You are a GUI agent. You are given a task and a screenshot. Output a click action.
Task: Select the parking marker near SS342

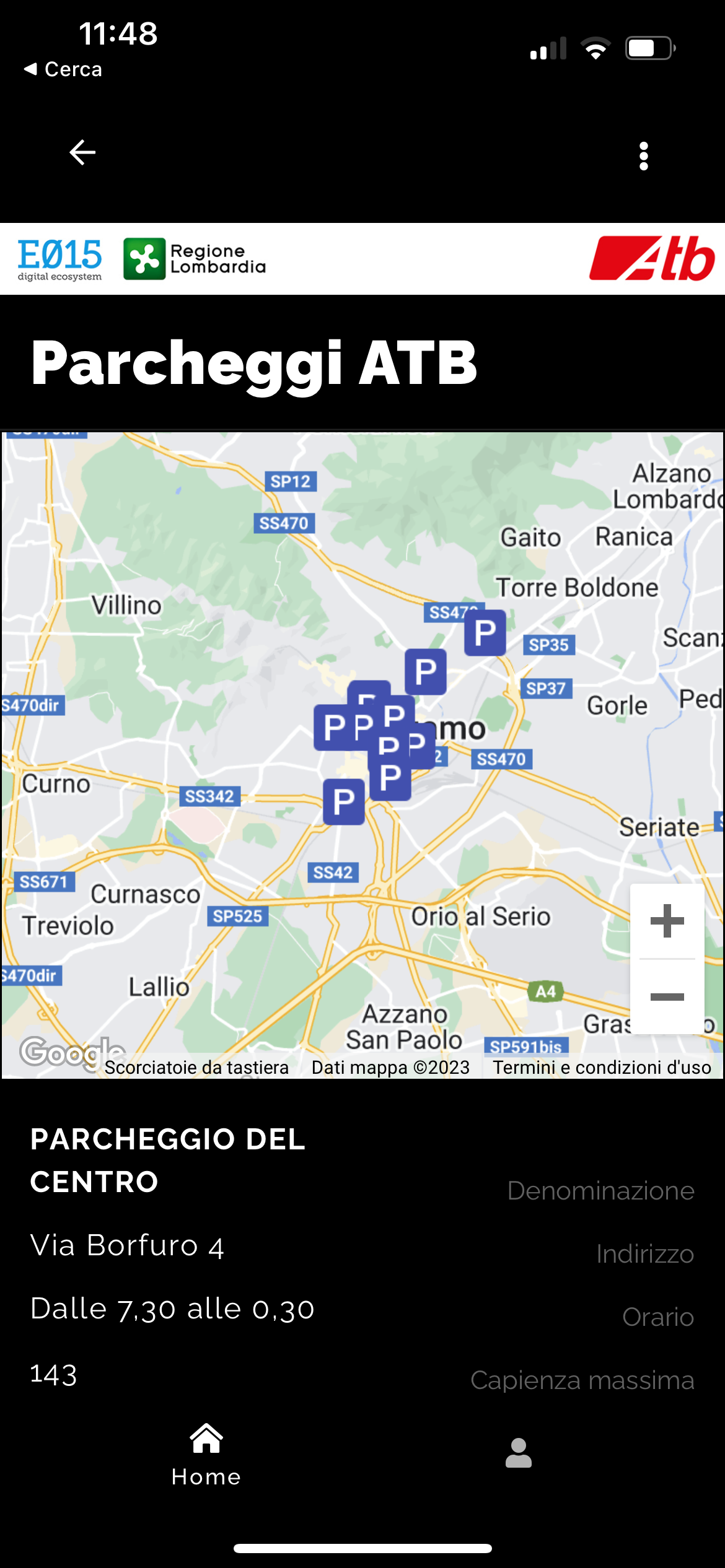tap(344, 801)
